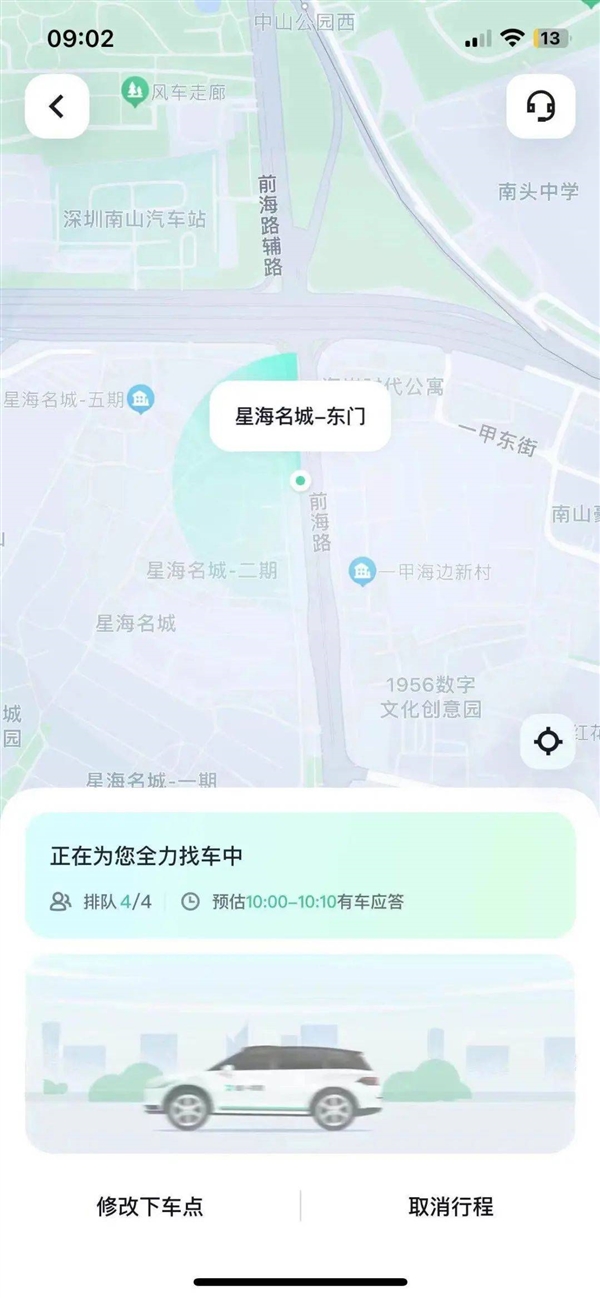Image resolution: width=600 pixels, height=1298 pixels.
Task: Contact customer service via headset icon
Action: [540, 106]
